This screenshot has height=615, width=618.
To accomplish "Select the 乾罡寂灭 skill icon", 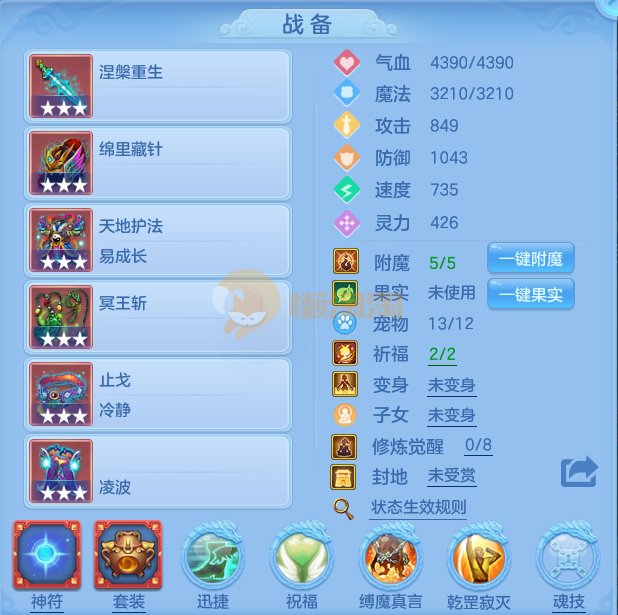I will pos(478,556).
